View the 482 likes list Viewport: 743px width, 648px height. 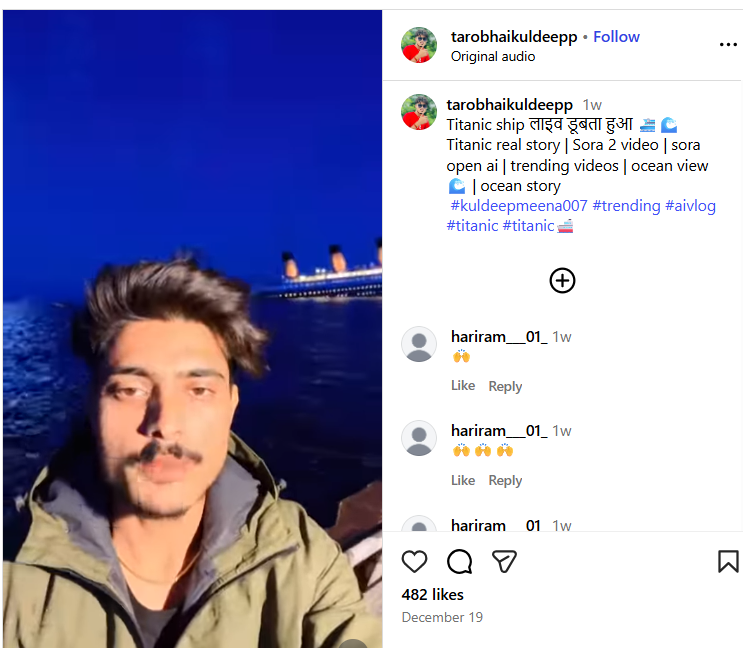(433, 594)
